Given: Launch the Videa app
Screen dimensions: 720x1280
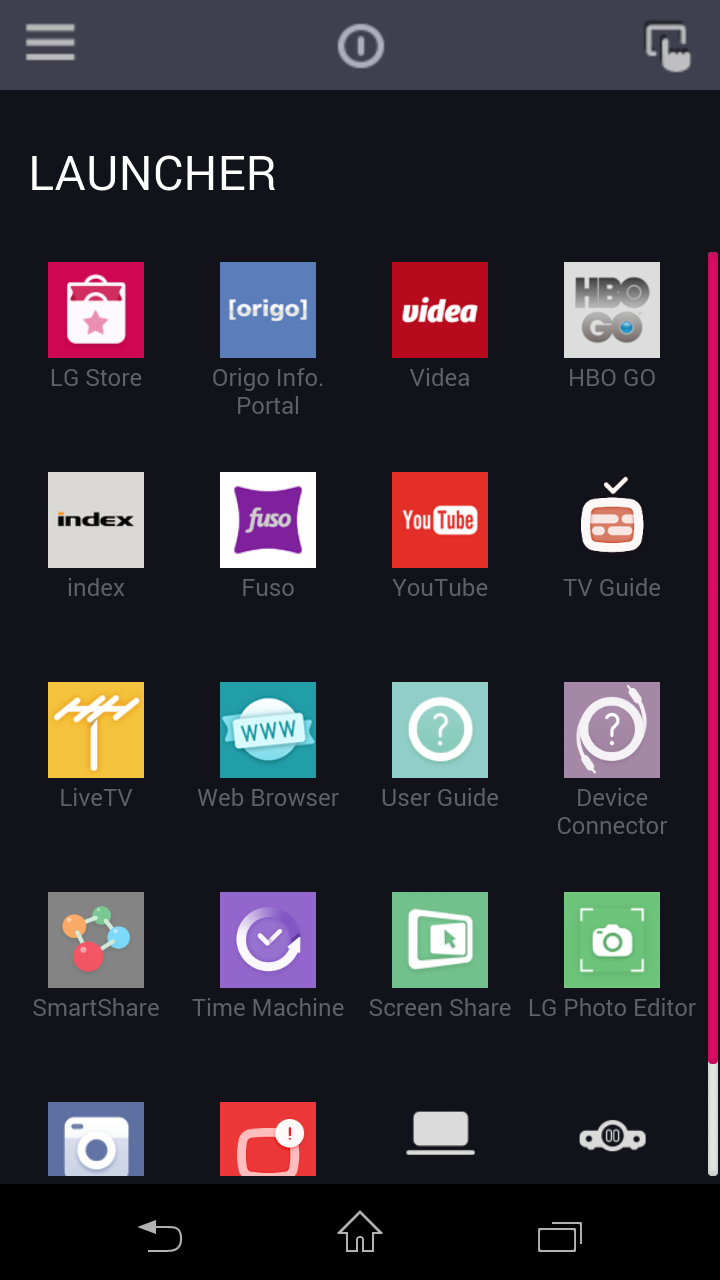Looking at the screenshot, I should point(440,310).
